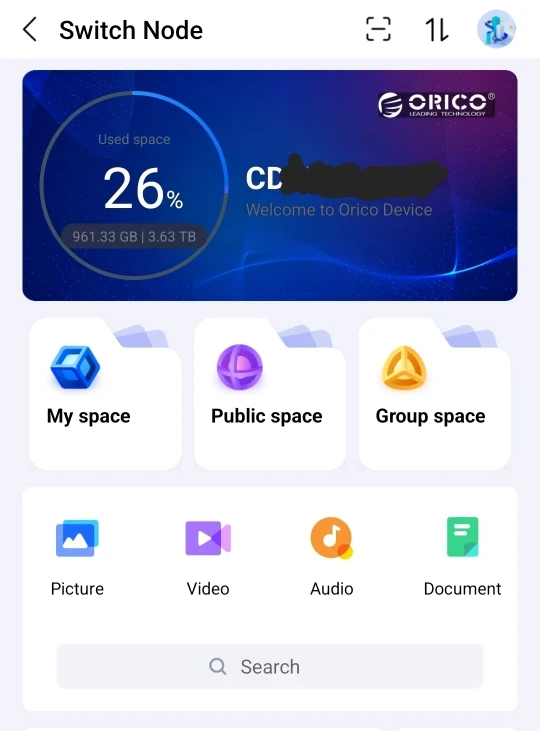The image size is (540, 731).
Task: Open My space folder
Action: click(105, 394)
